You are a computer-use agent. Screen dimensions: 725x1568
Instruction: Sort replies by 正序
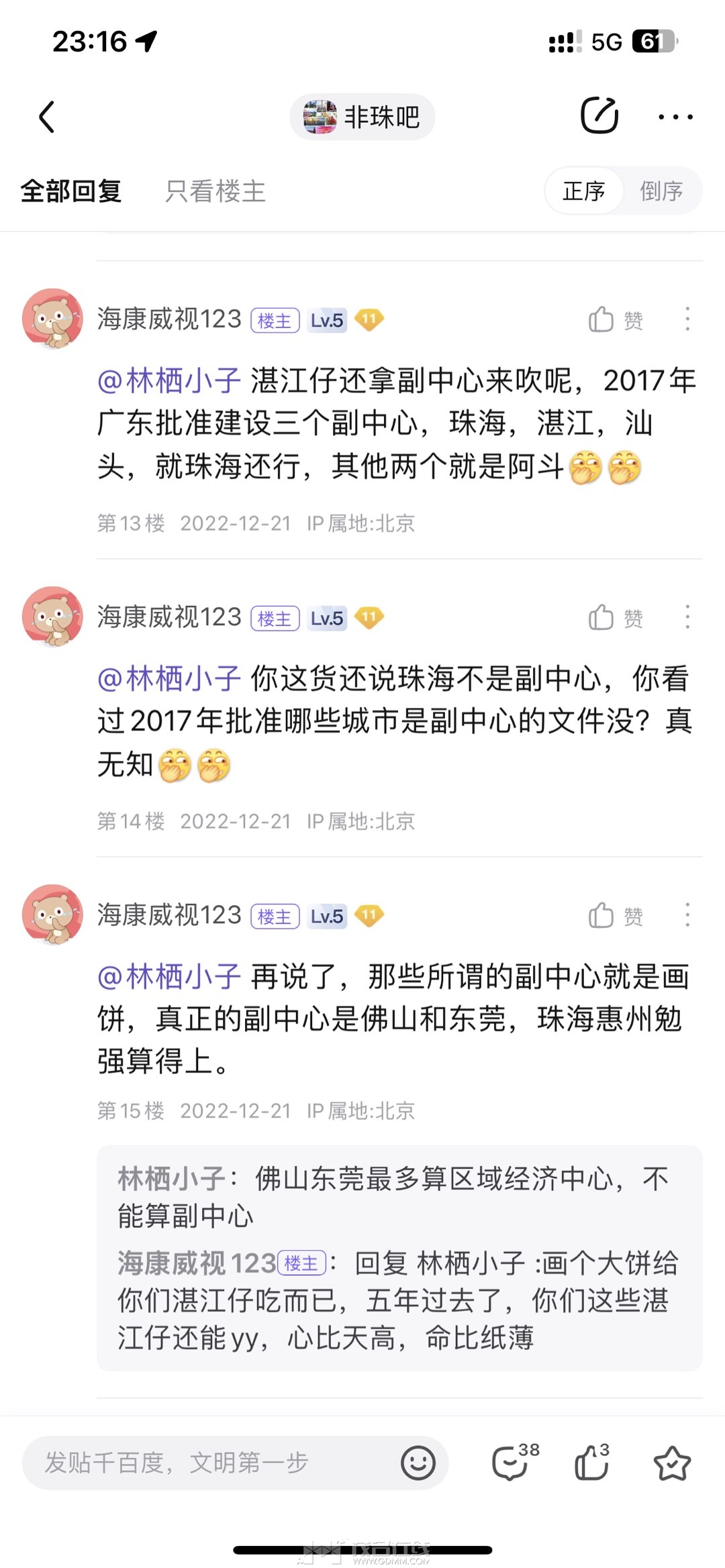(584, 191)
